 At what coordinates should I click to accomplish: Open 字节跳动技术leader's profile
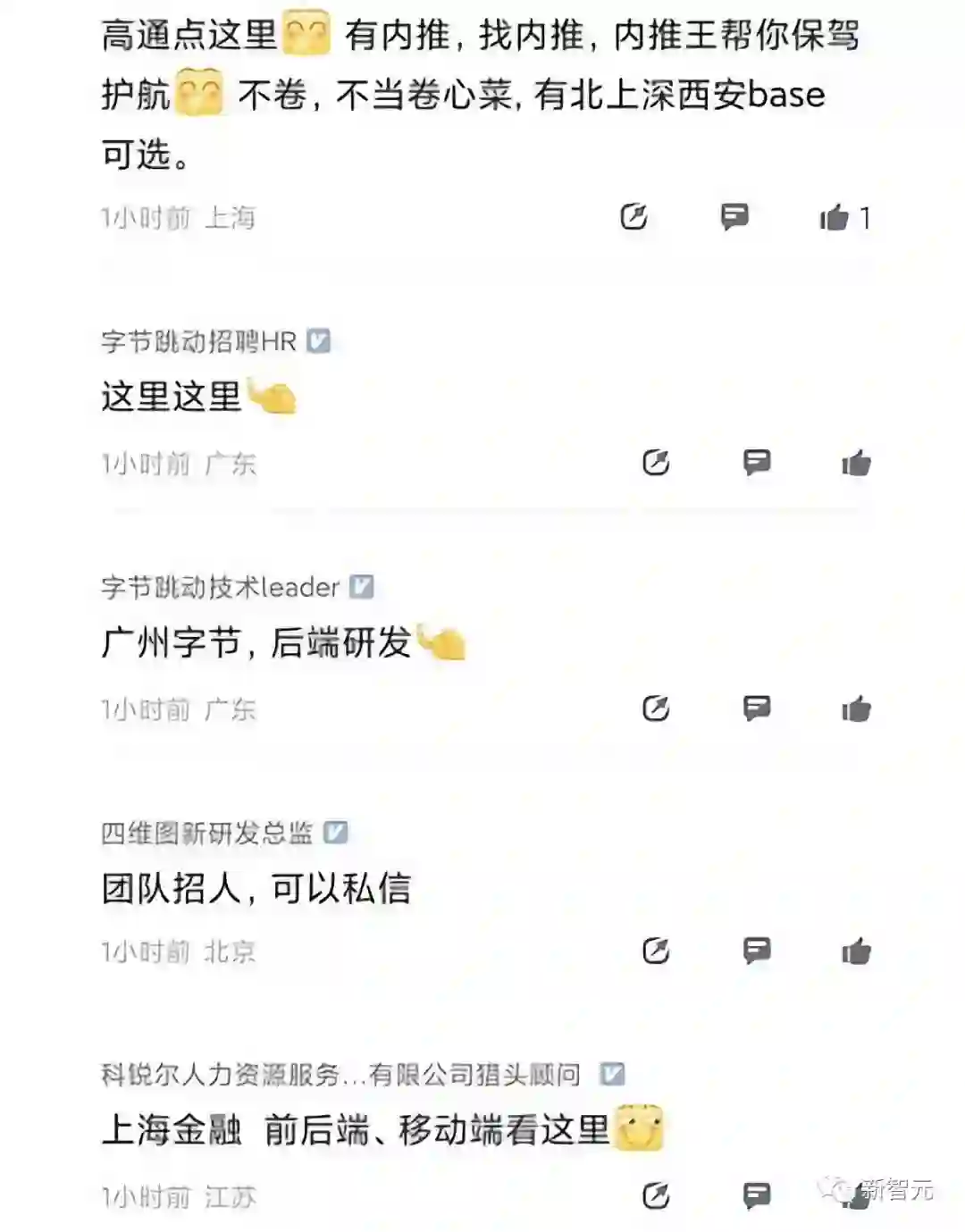coord(220,587)
